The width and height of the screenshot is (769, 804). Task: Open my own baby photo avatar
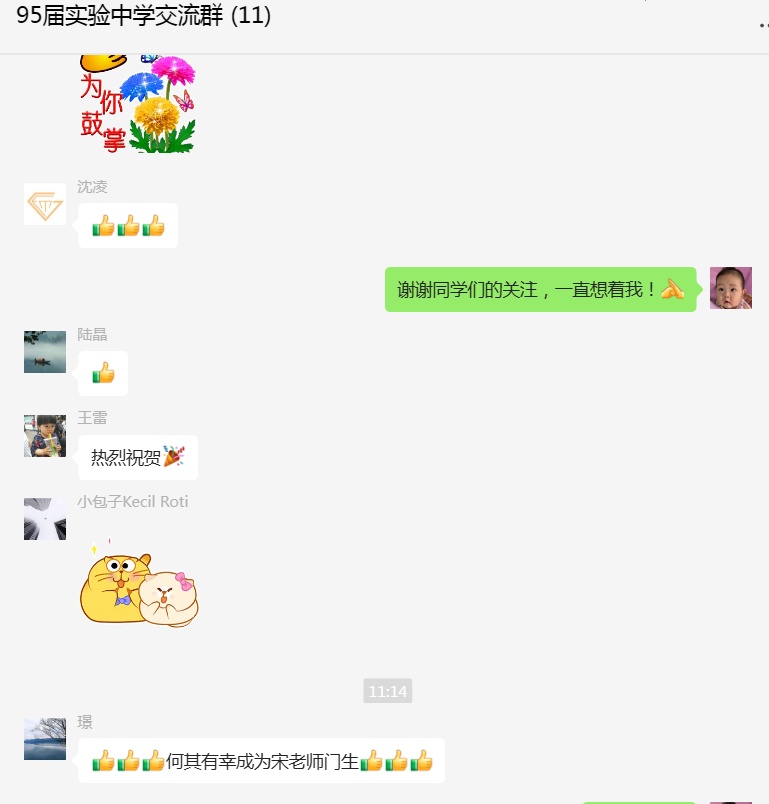(x=730, y=288)
